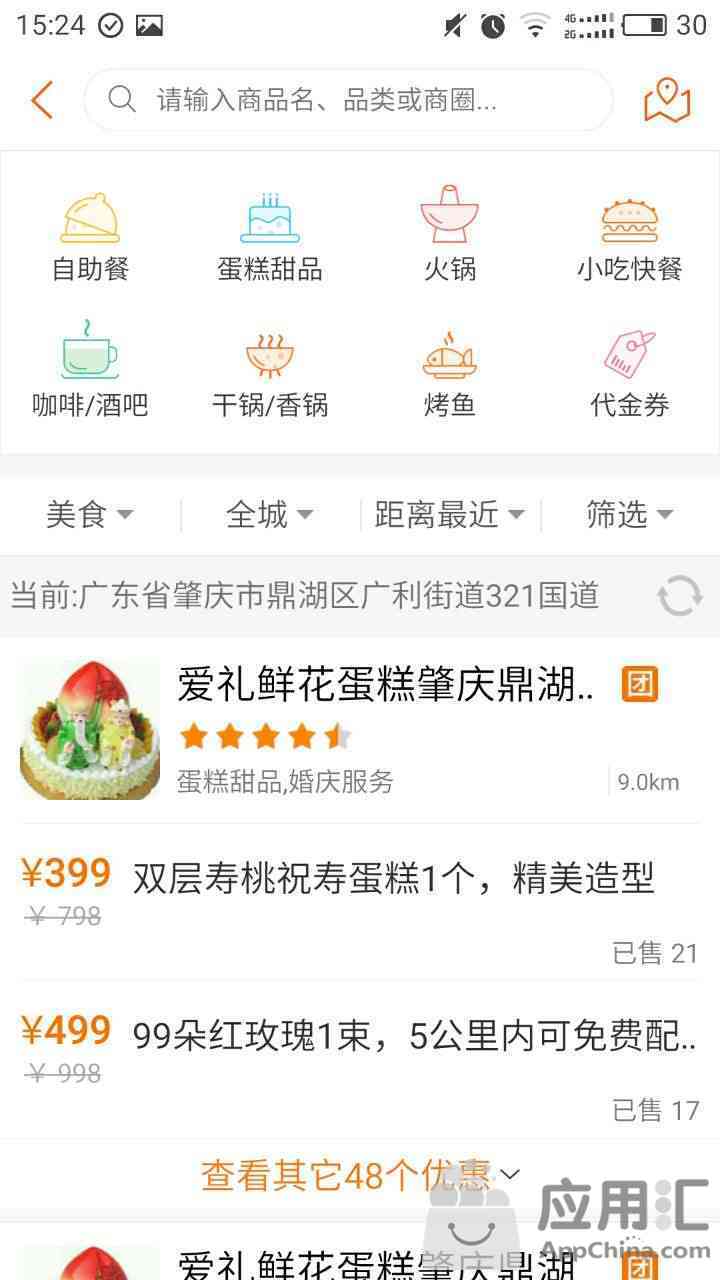Browse the 火锅 category
Screen dimensions: 720x1280
449,237
